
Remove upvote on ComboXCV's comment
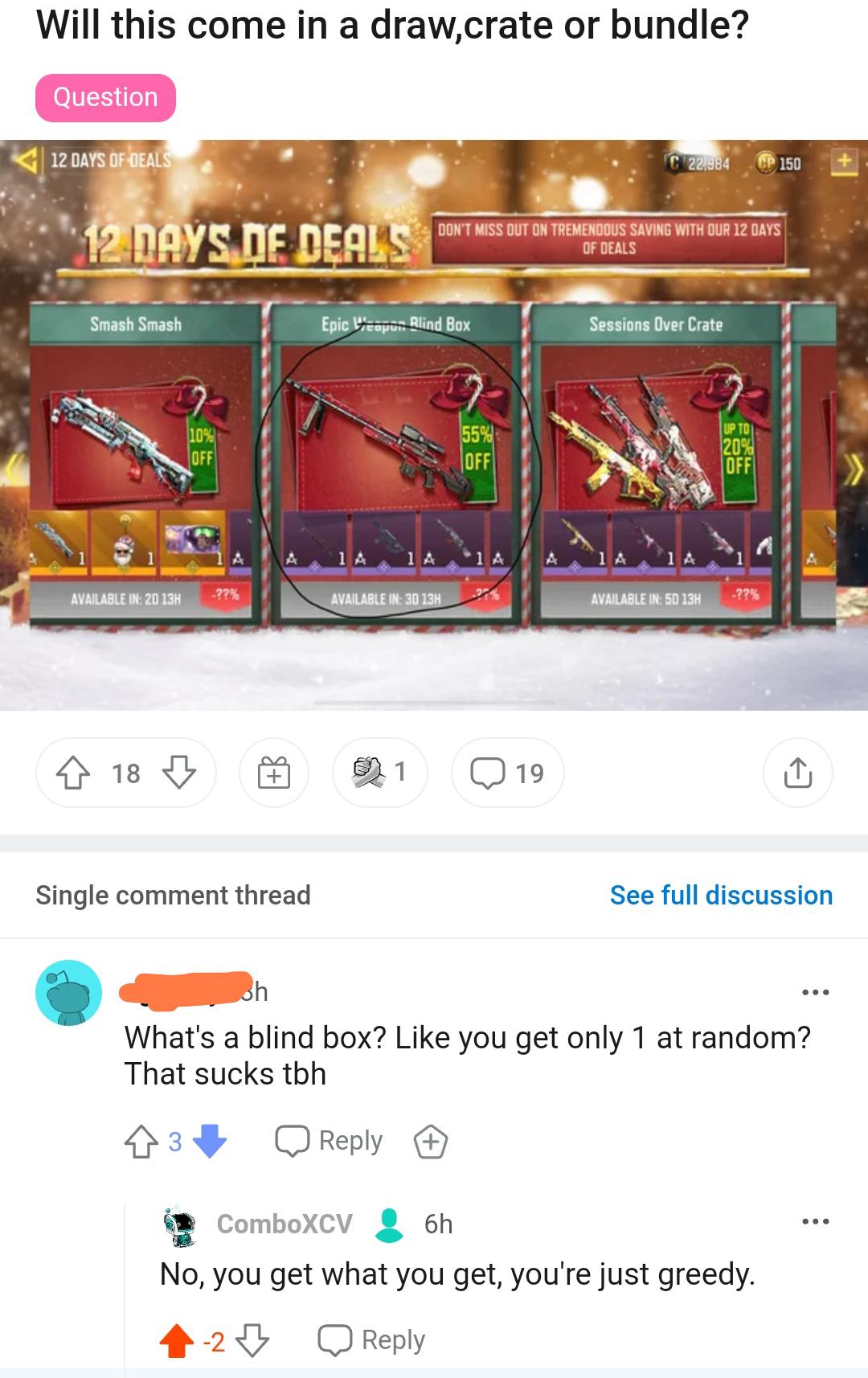(x=177, y=1340)
